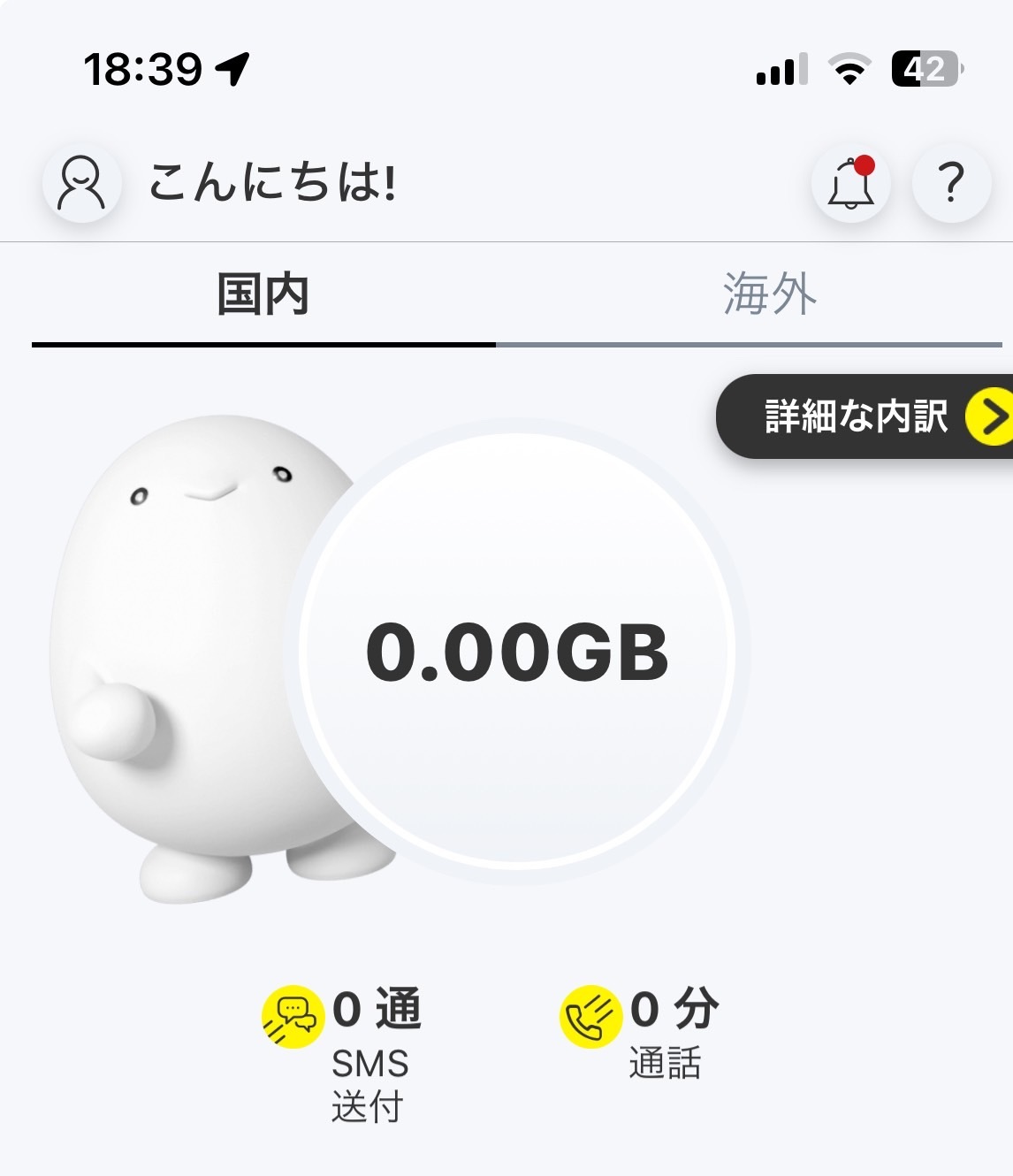This screenshot has height=1176, width=1013.
Task: Open the notifications bell
Action: point(850,183)
